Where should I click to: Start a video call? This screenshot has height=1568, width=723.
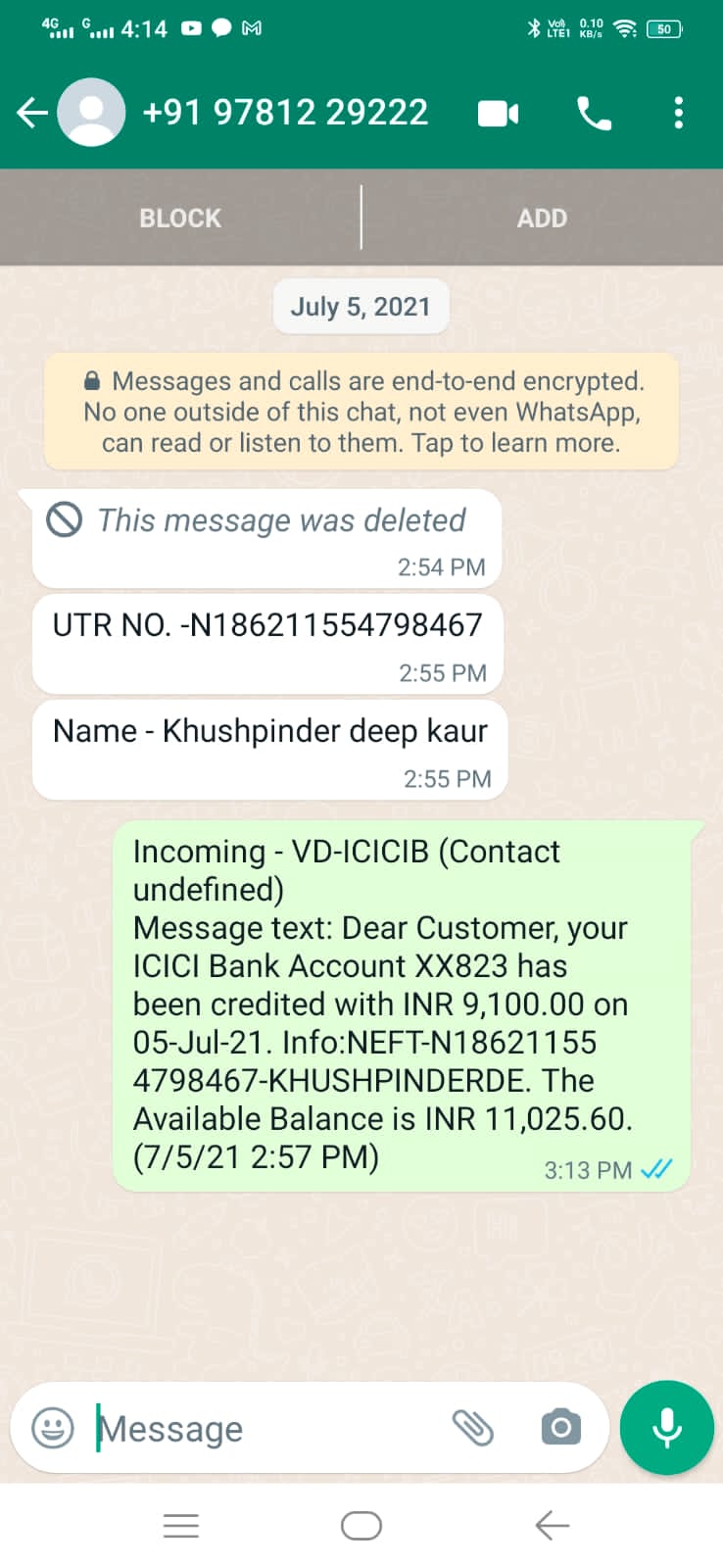pos(499,114)
